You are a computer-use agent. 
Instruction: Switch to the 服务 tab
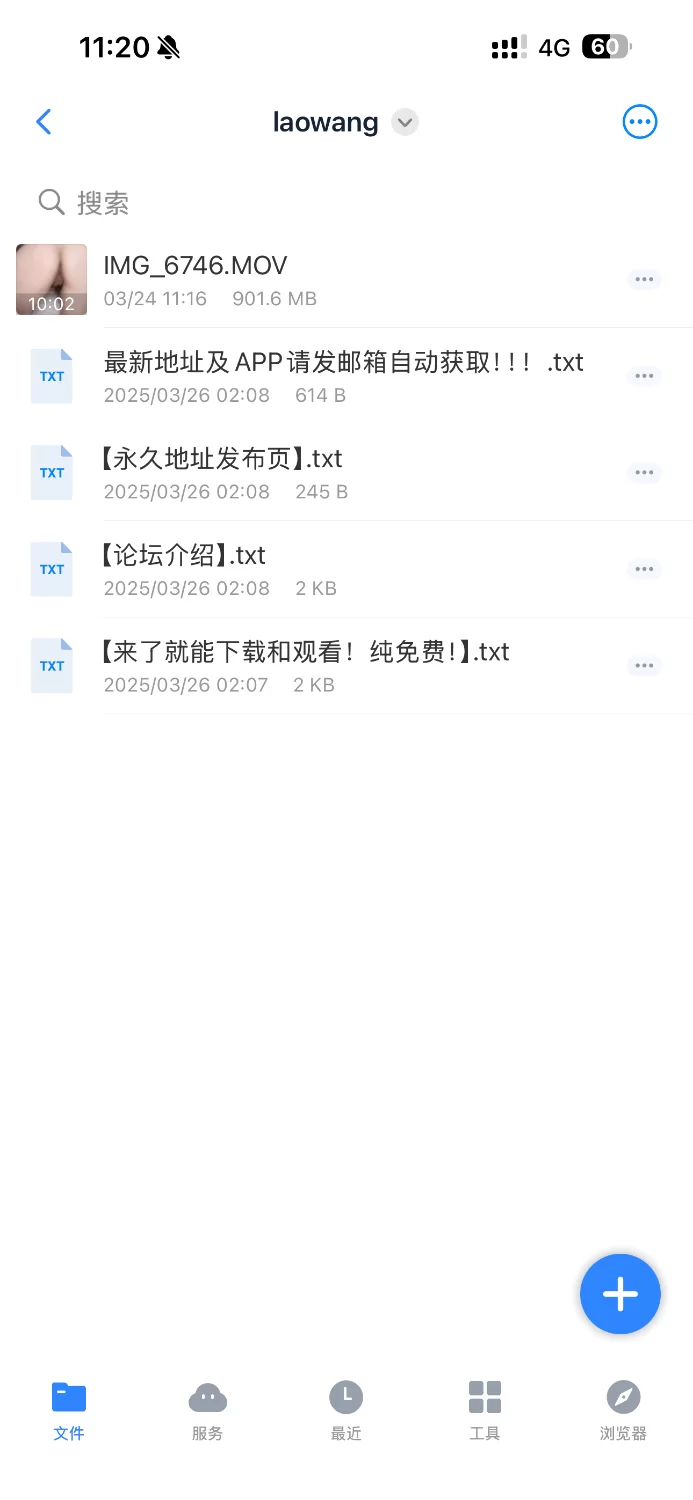[x=207, y=1410]
